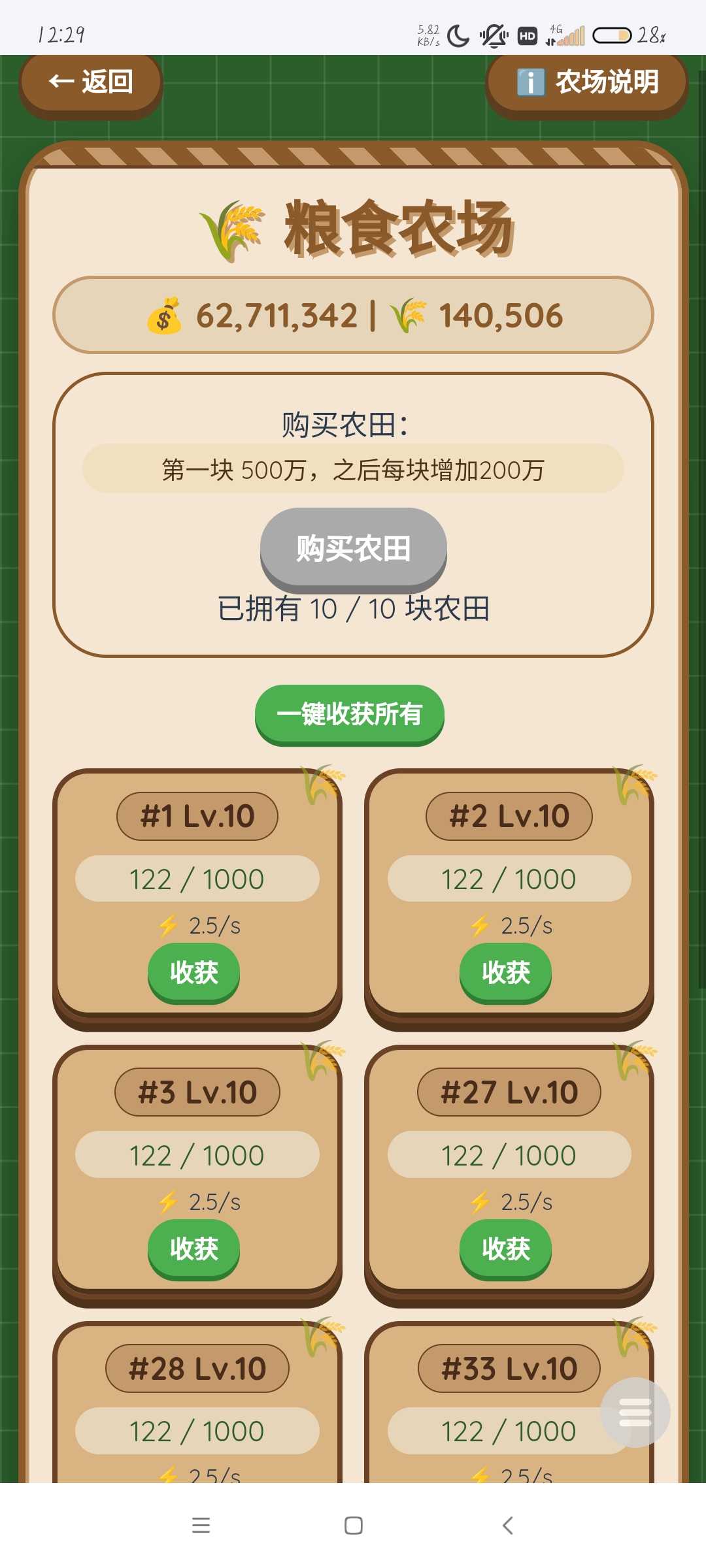Tap the system back button
This screenshot has width=706, height=1568.
click(x=507, y=1526)
